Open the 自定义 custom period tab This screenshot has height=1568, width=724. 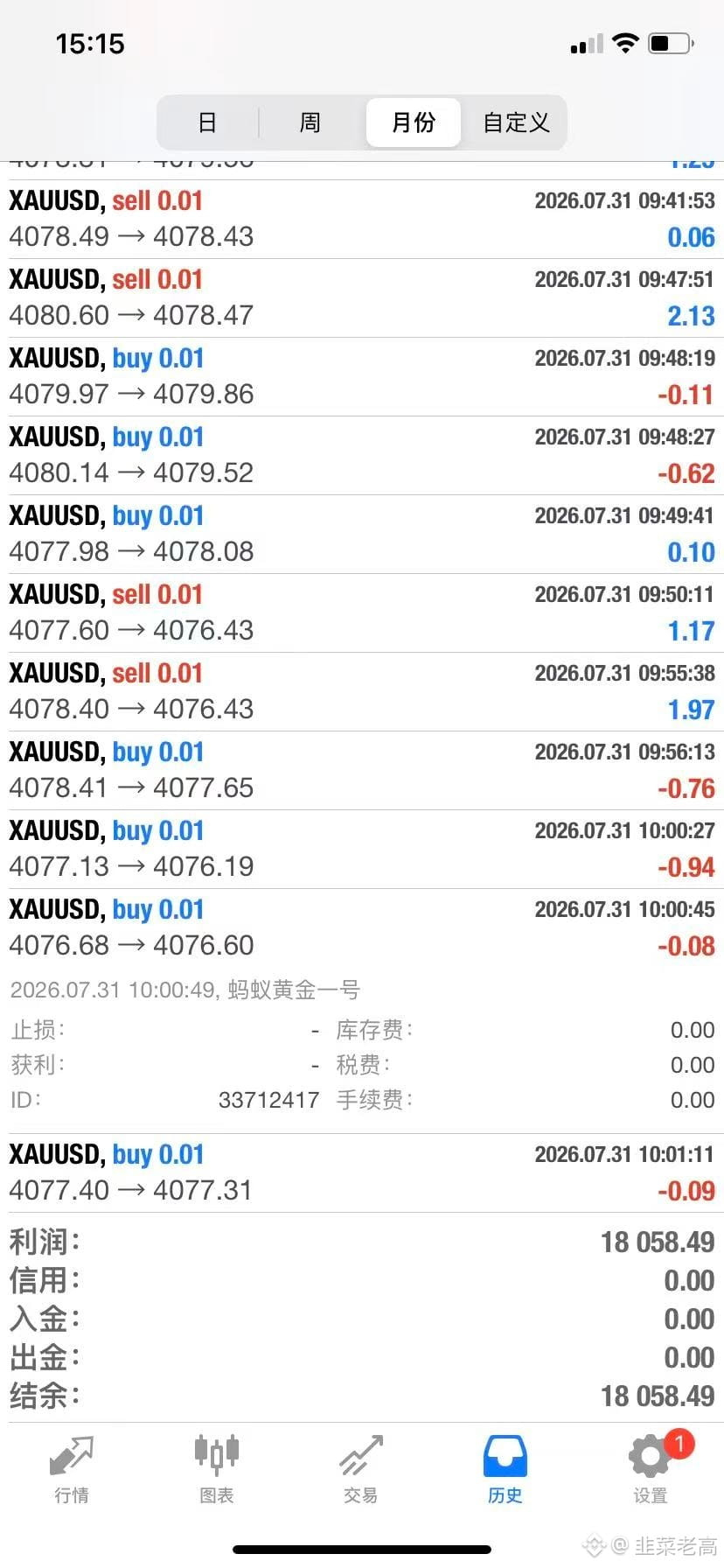coord(516,122)
